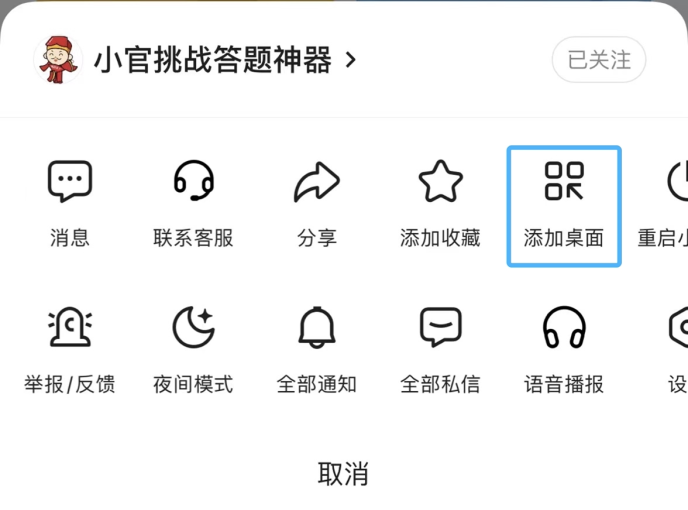
Task: Dismiss the menu with 取消
Action: 343,473
